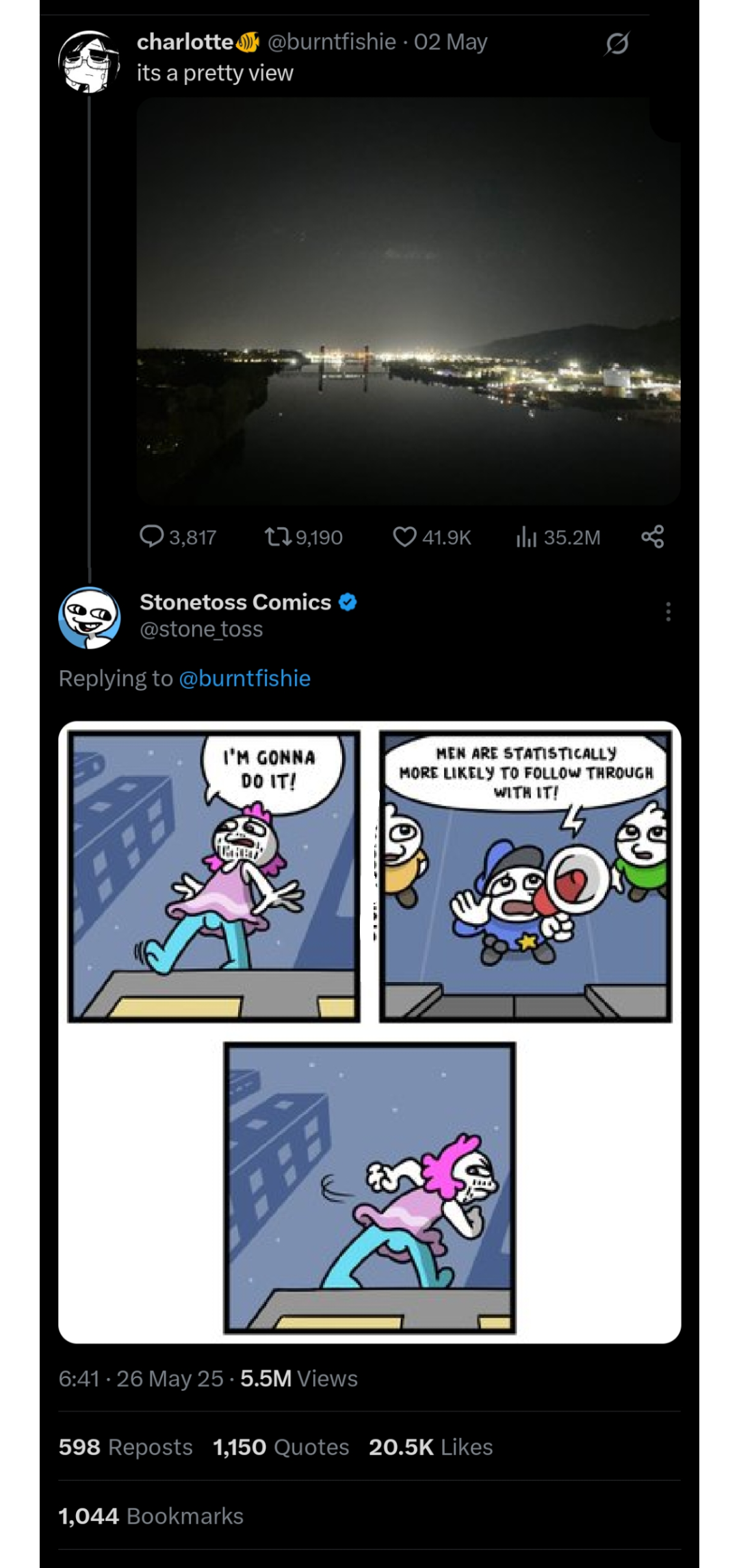
Task: Reply to charlotte's post
Action: coord(178,537)
